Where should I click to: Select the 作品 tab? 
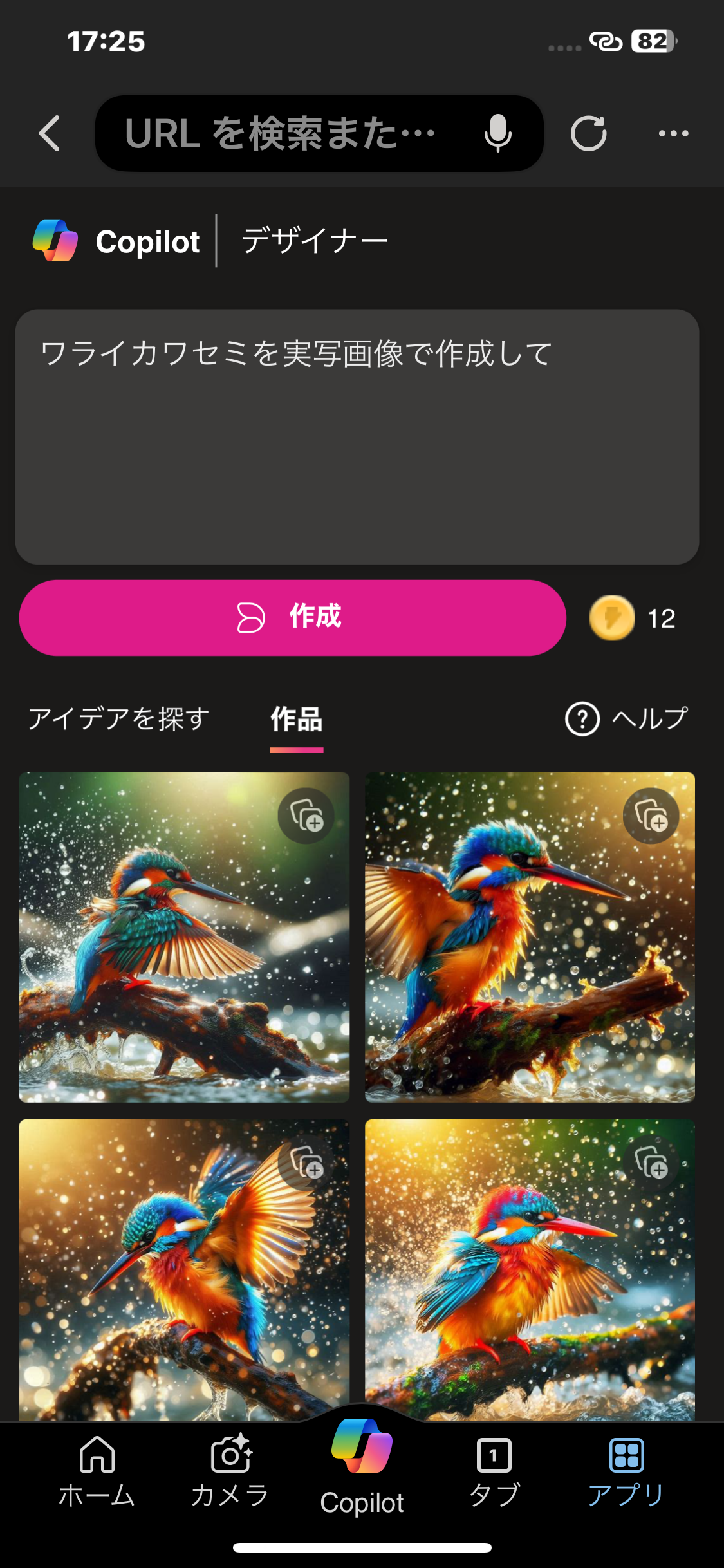[x=297, y=718]
